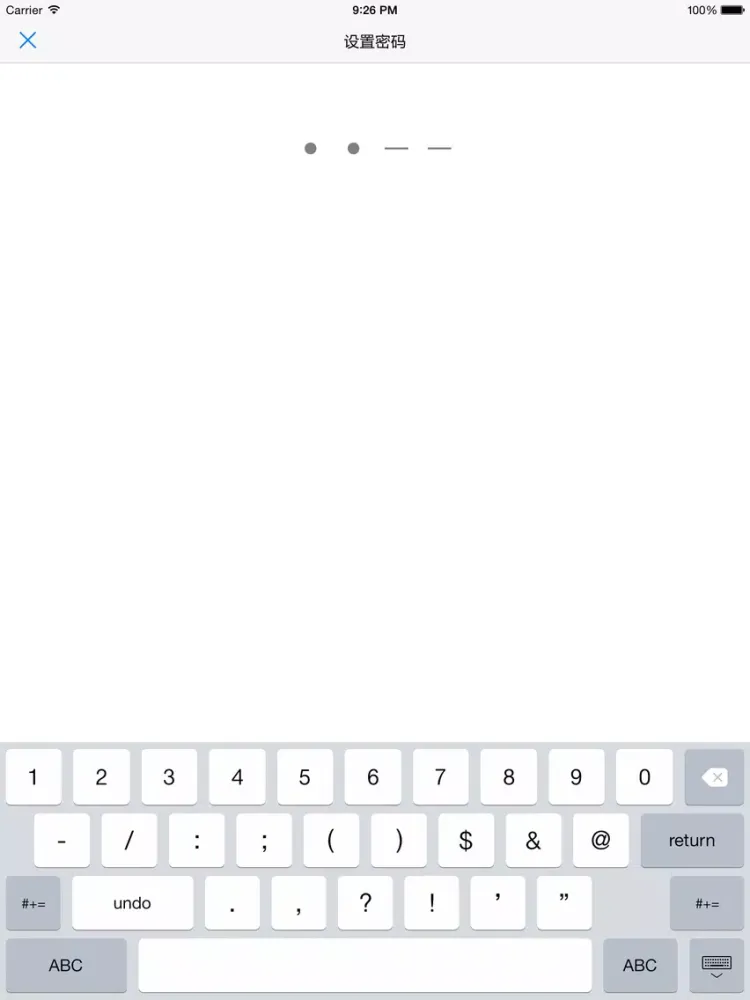Hit the return key
This screenshot has width=750, height=1000.
pyautogui.click(x=692, y=840)
